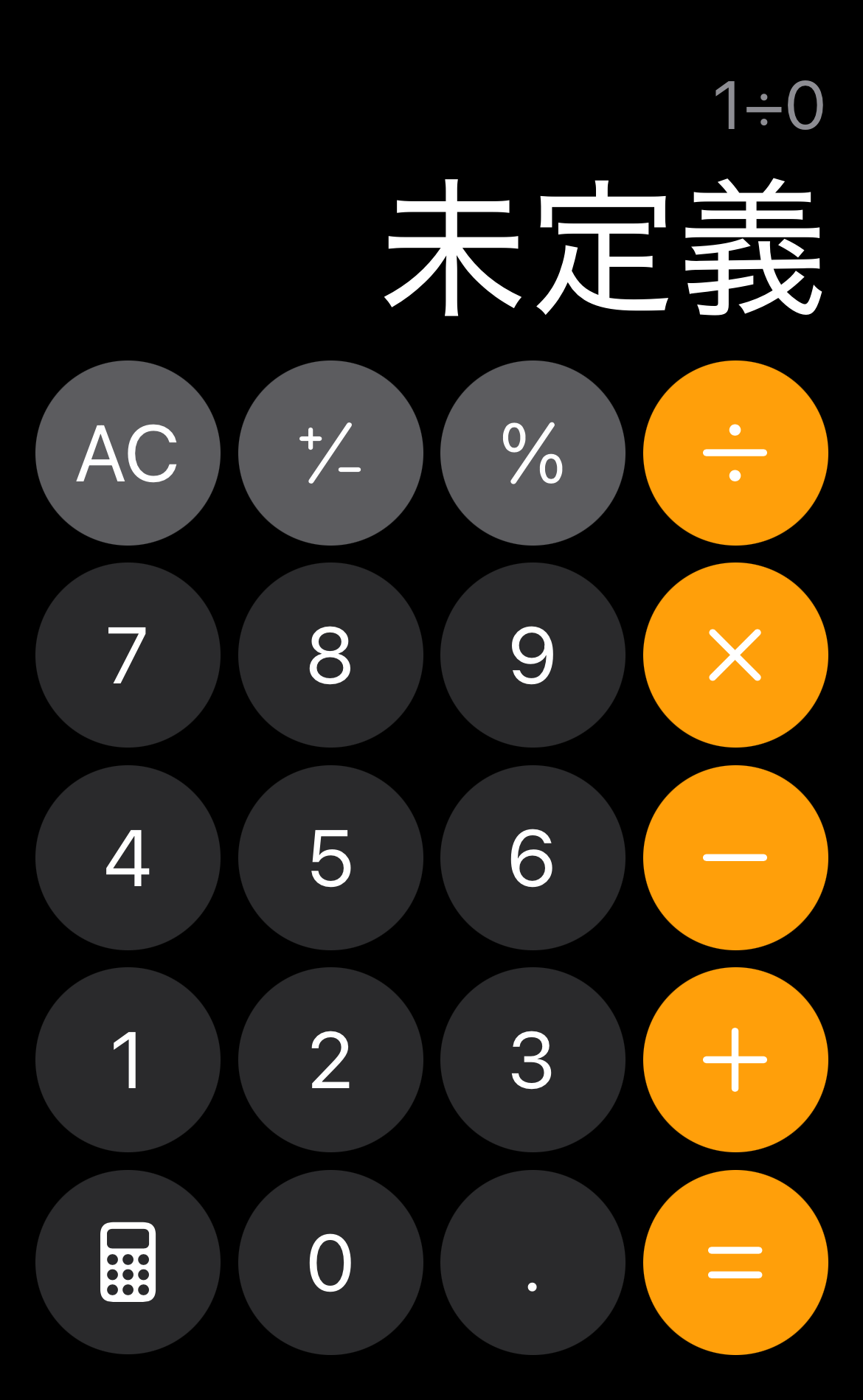Calculate the result with equals
This screenshot has width=863, height=1400.
click(x=735, y=1262)
